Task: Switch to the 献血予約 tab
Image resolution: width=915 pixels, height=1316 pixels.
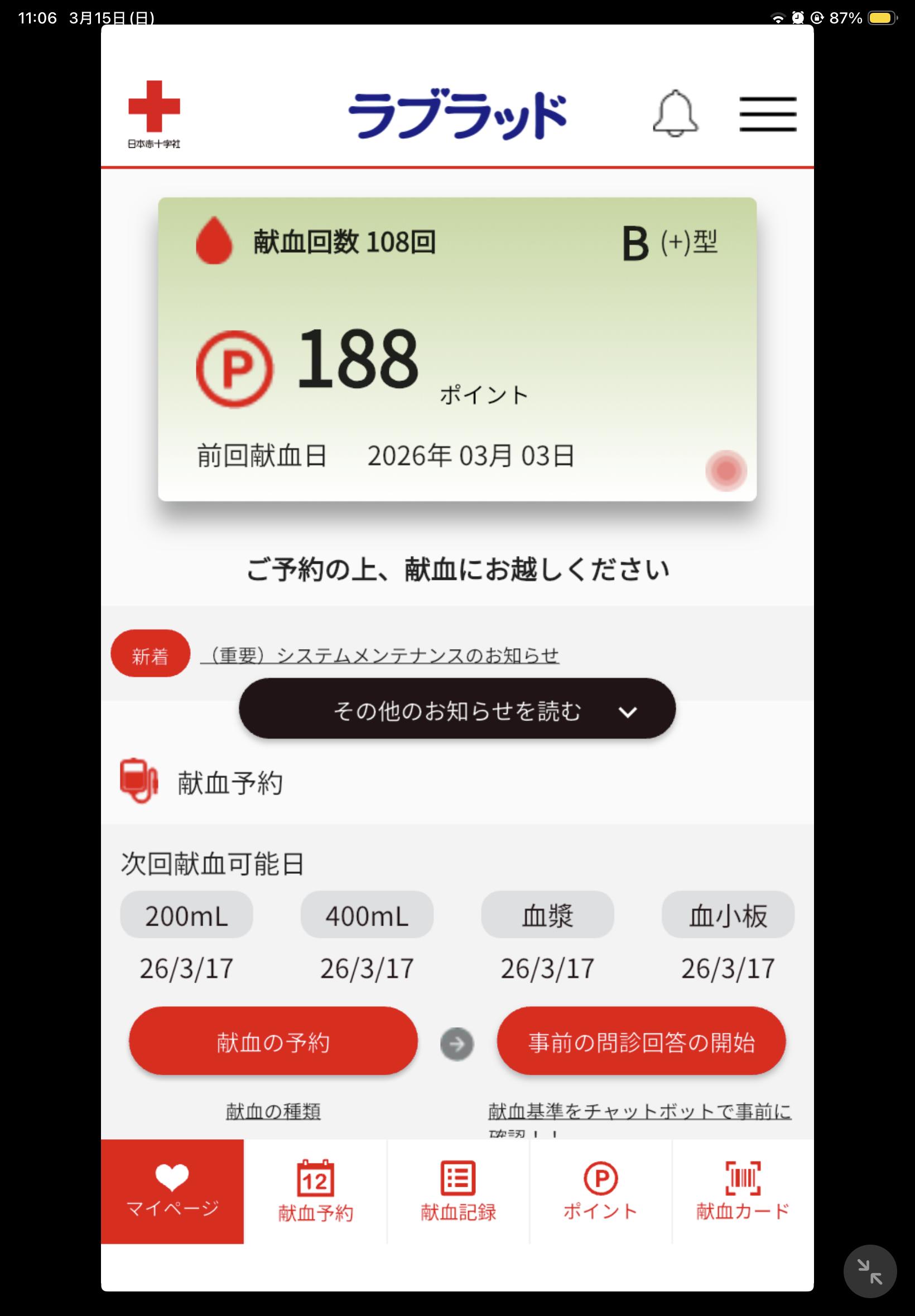Action: tap(315, 1191)
